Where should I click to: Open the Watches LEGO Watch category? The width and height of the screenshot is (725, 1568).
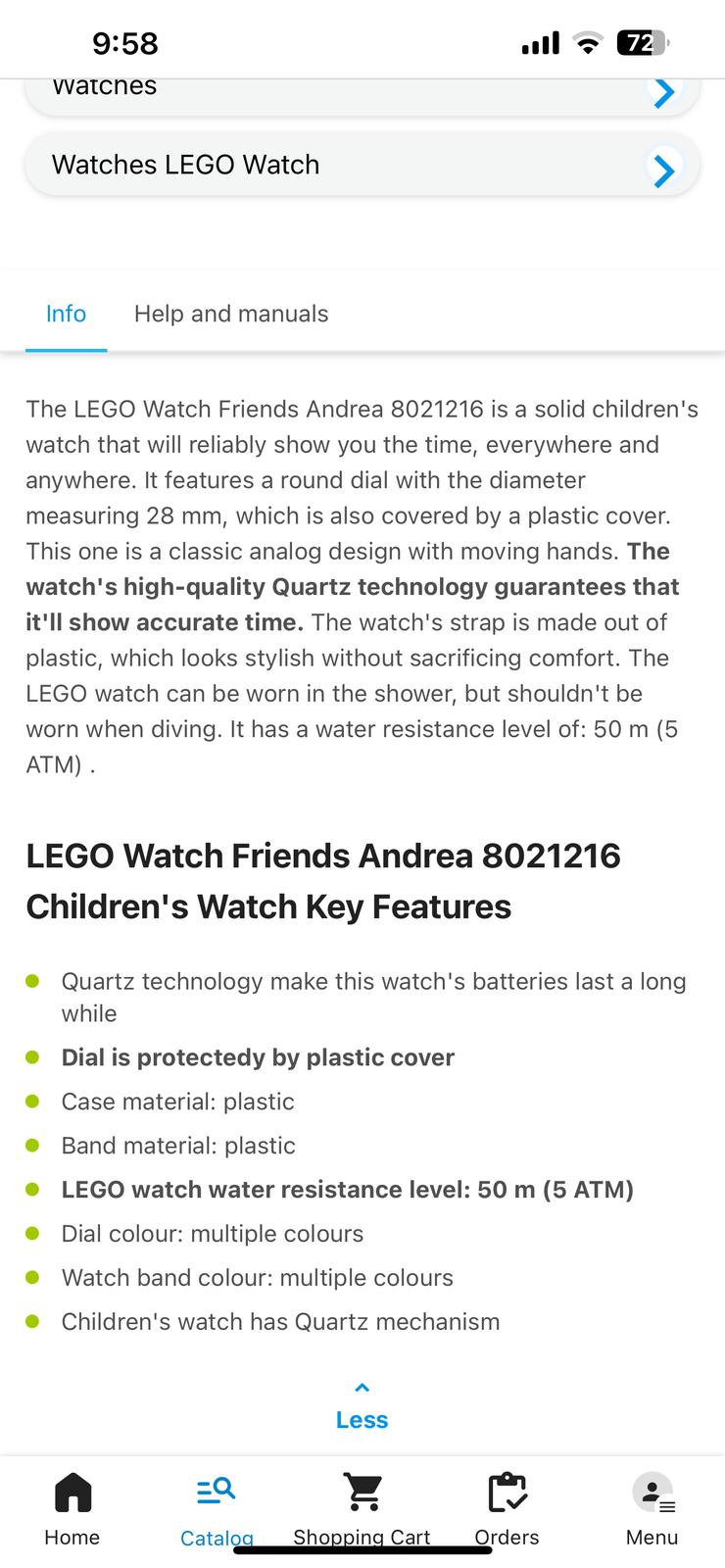coord(361,165)
